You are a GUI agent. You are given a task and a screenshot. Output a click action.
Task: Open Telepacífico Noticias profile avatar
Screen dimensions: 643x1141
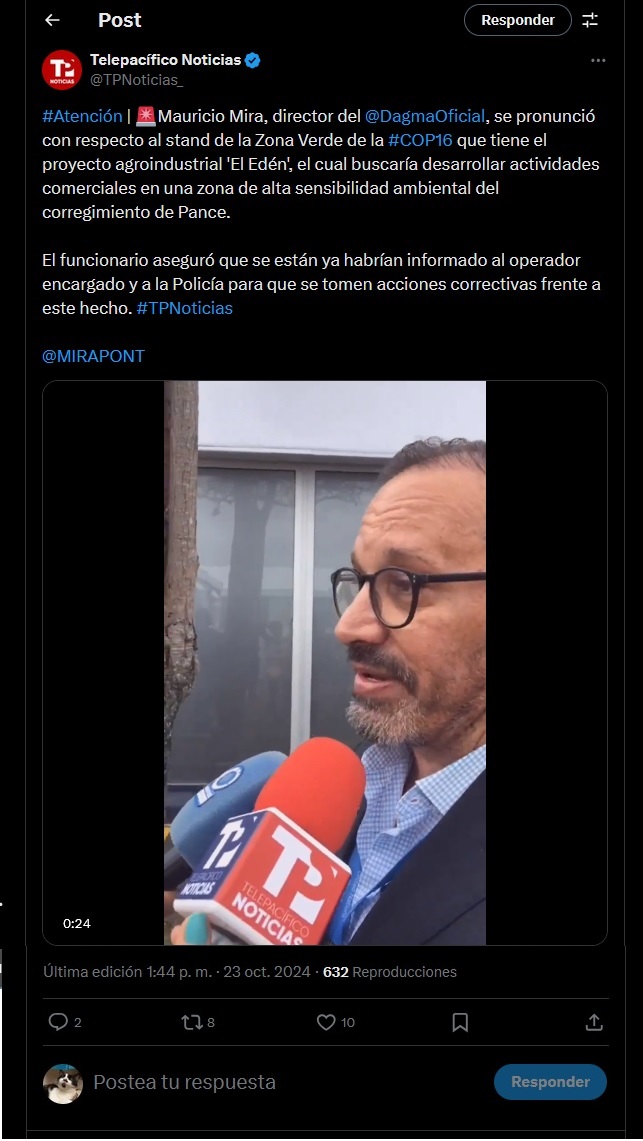coord(62,70)
